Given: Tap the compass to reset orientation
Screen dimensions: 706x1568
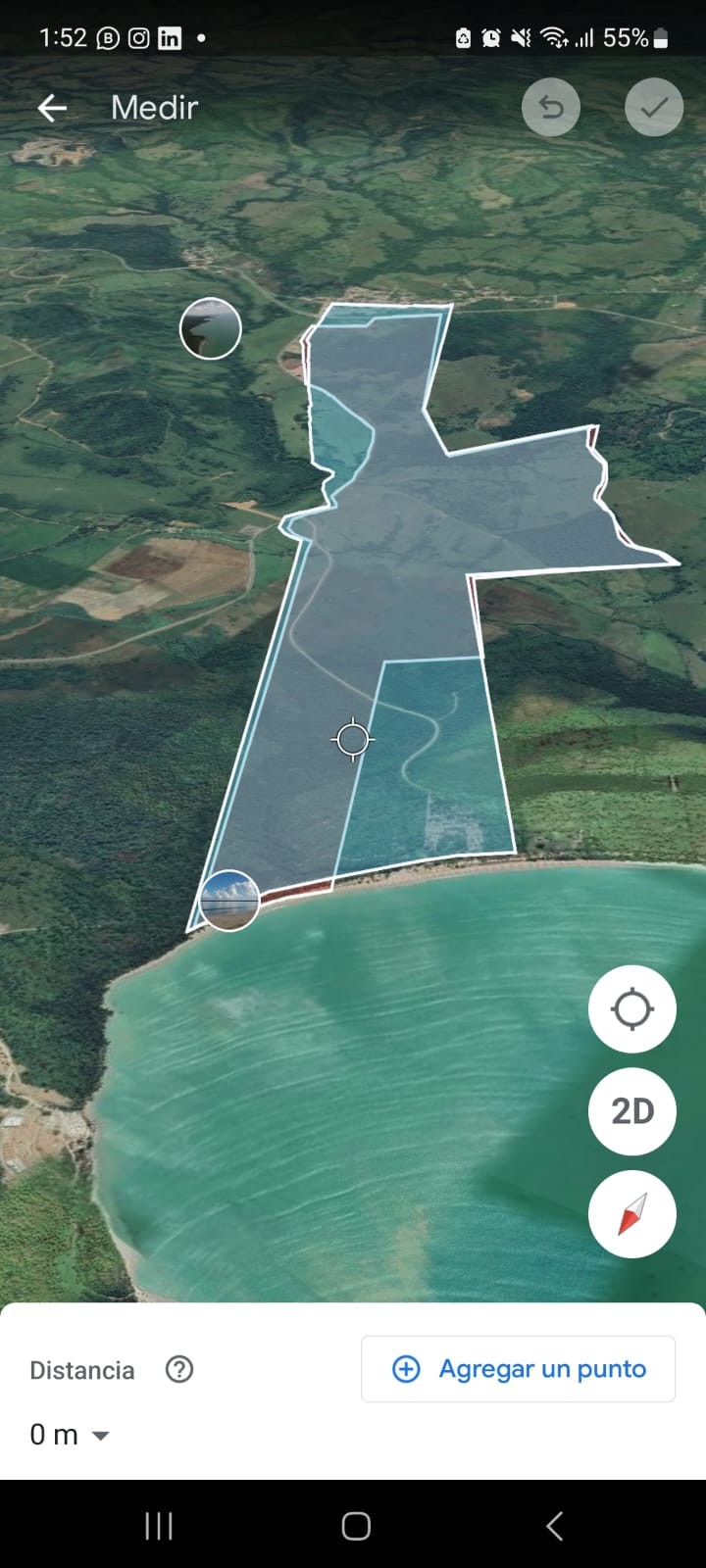Looking at the screenshot, I should [x=631, y=1213].
